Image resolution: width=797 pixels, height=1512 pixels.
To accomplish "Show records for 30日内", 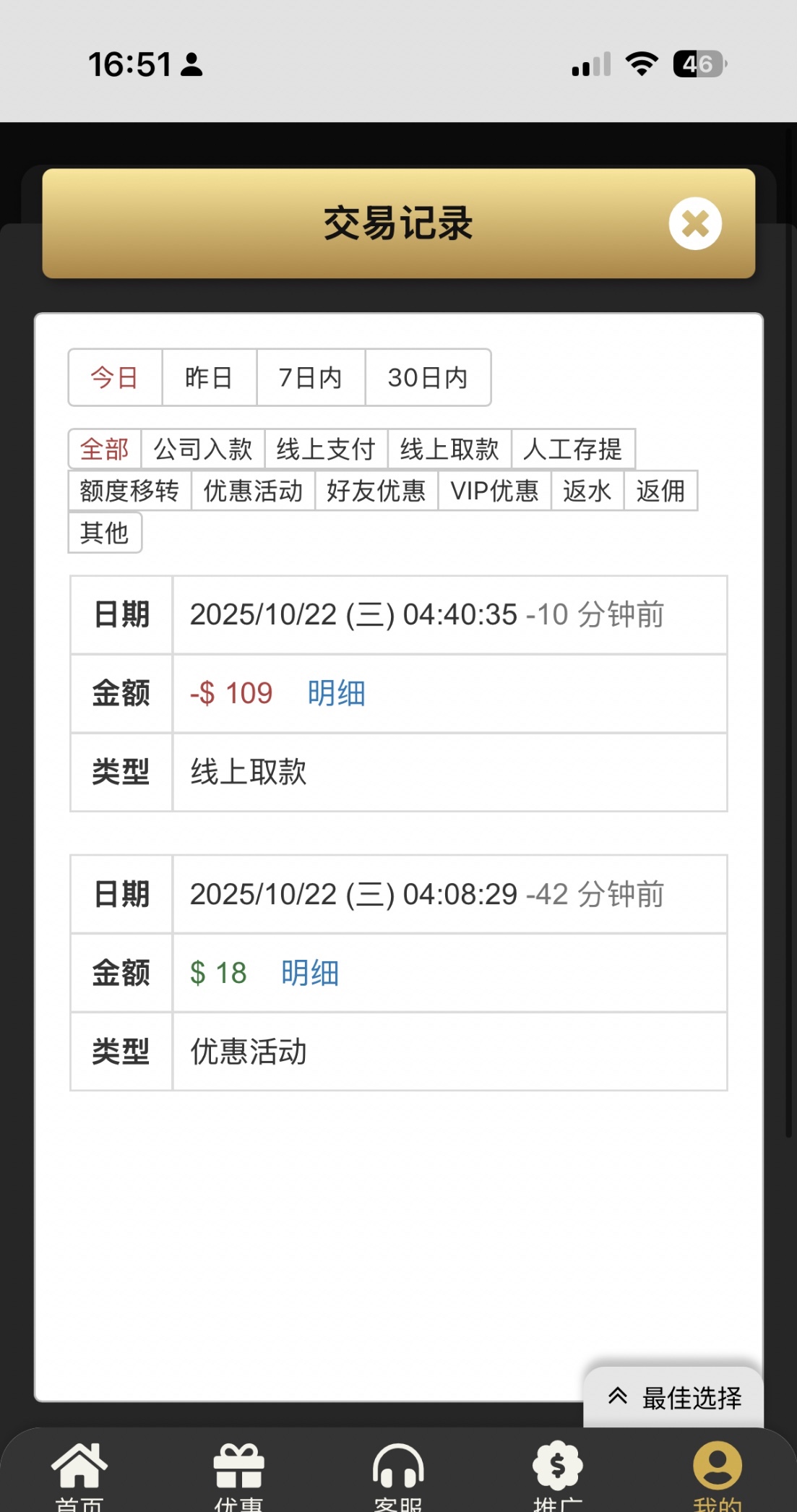I will coord(428,377).
